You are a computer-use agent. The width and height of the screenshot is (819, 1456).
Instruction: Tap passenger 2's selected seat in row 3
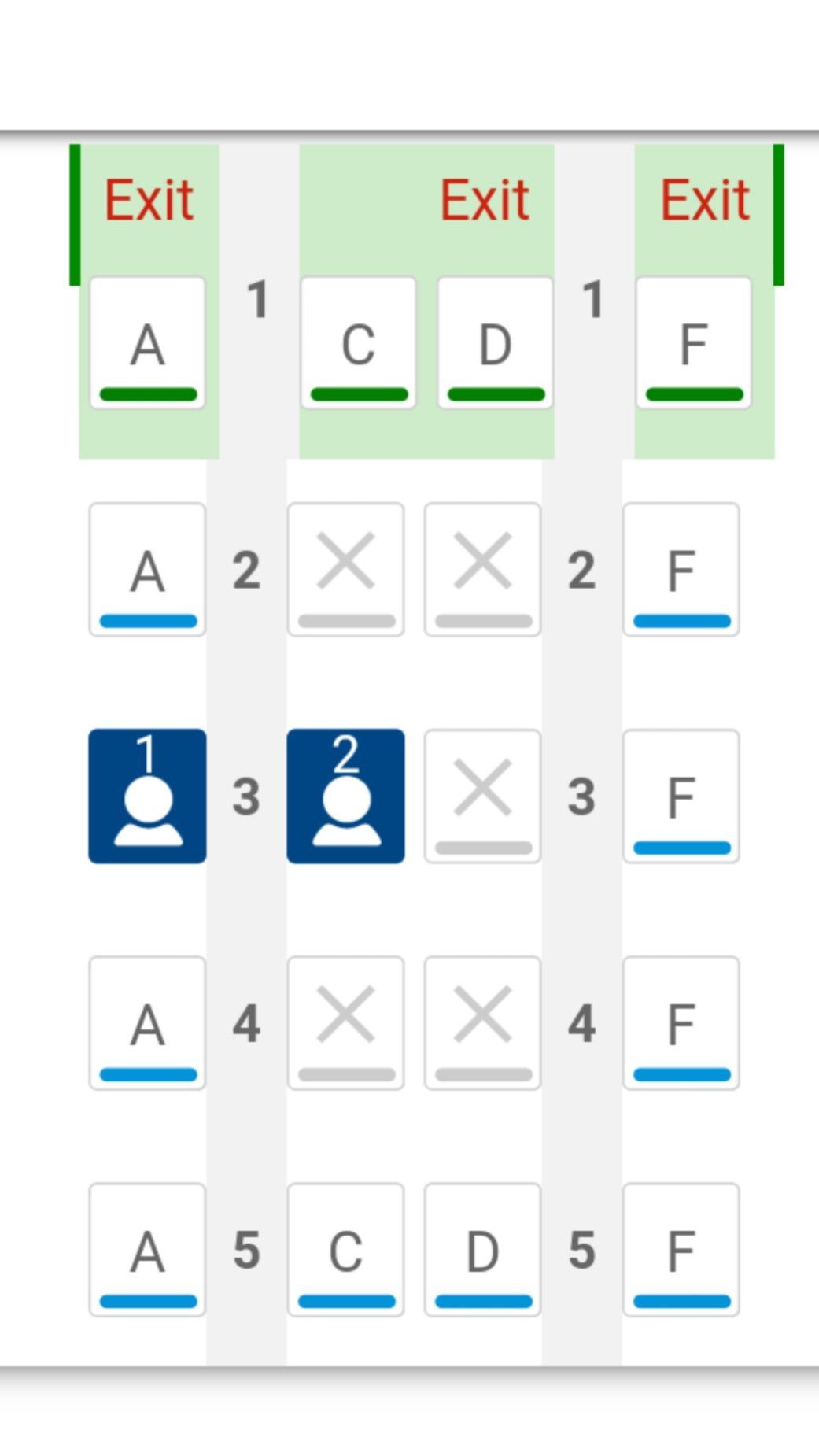(346, 796)
